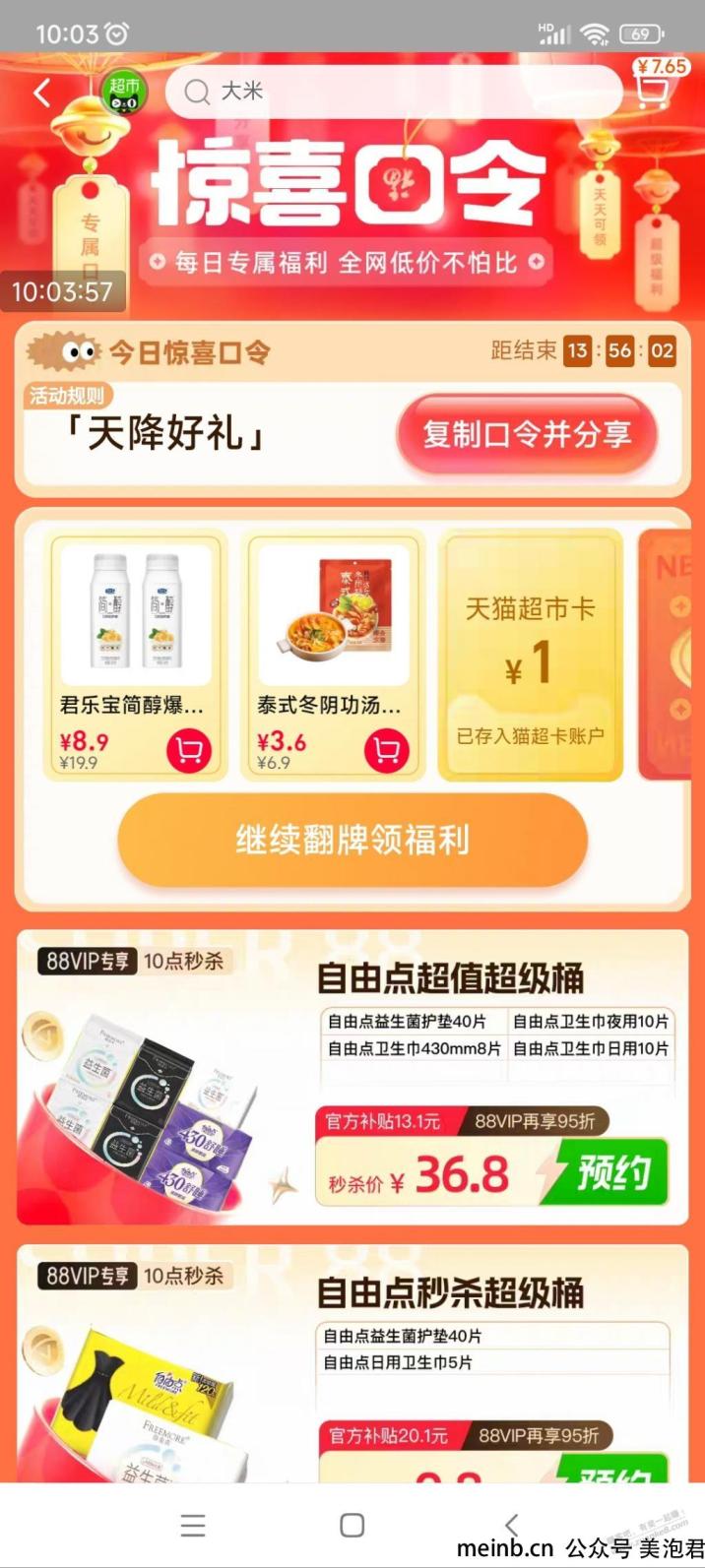Open the Tmall supermarket logo icon
This screenshot has height=1568, width=705.
pos(125,94)
